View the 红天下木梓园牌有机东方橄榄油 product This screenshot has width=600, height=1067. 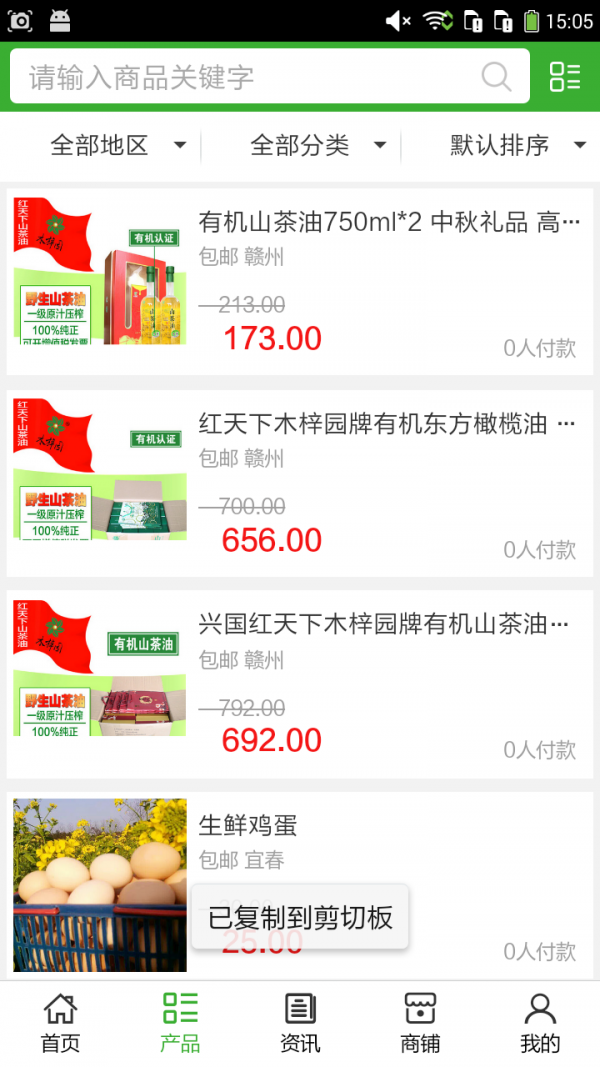coord(300,483)
